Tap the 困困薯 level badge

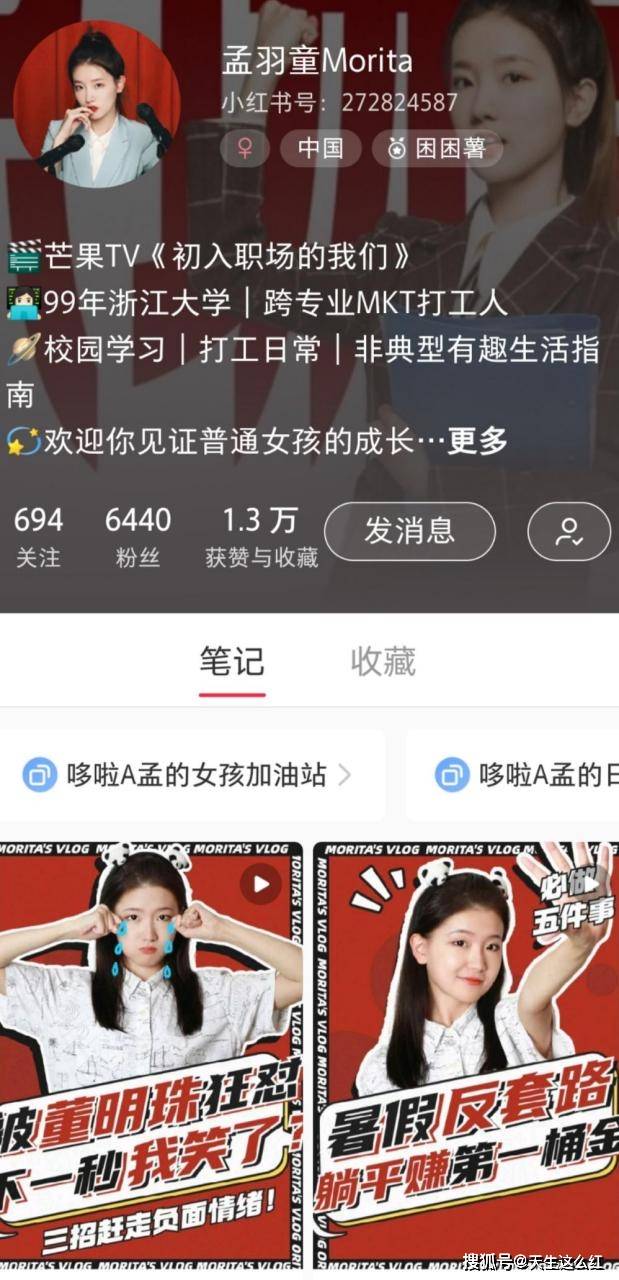point(437,149)
